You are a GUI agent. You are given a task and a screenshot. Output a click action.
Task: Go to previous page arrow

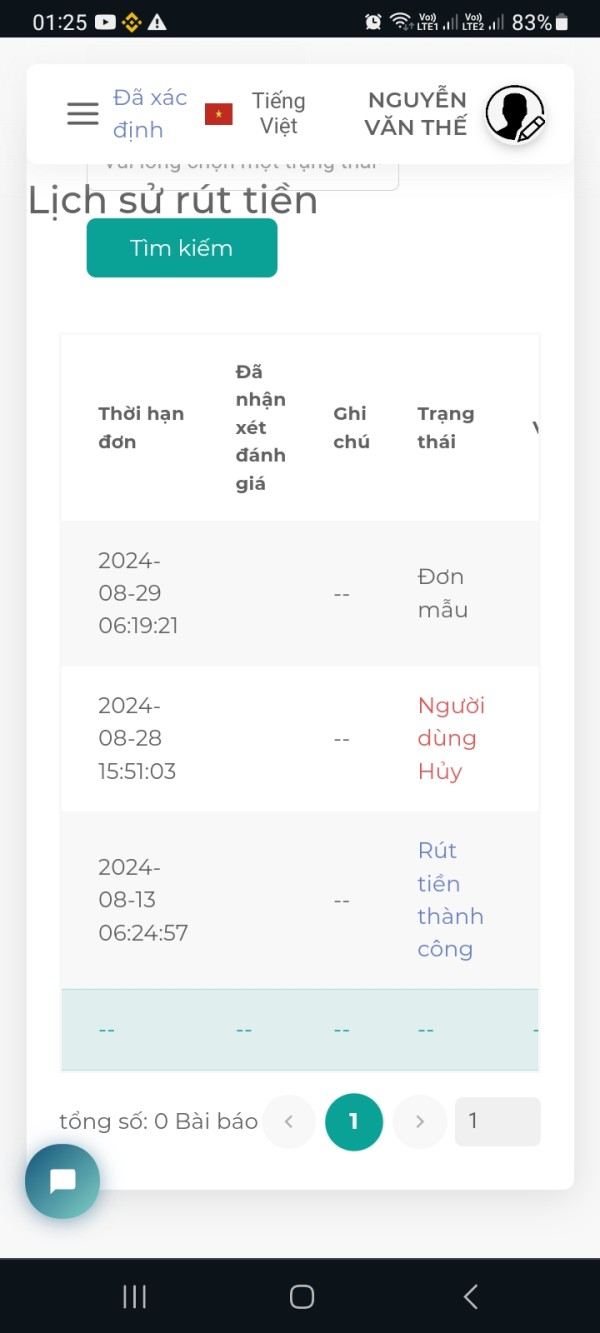tap(289, 1122)
